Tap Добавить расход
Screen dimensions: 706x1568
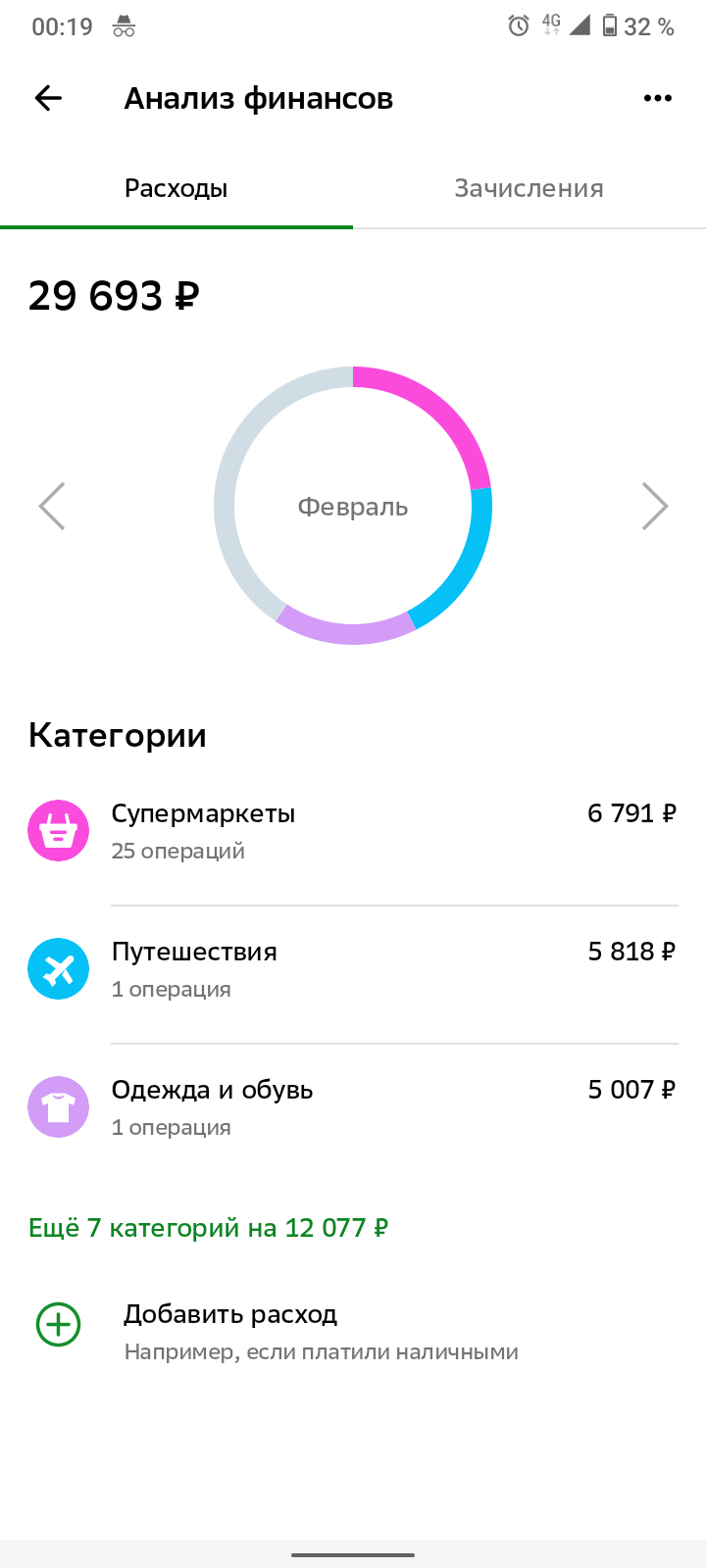click(x=353, y=1332)
